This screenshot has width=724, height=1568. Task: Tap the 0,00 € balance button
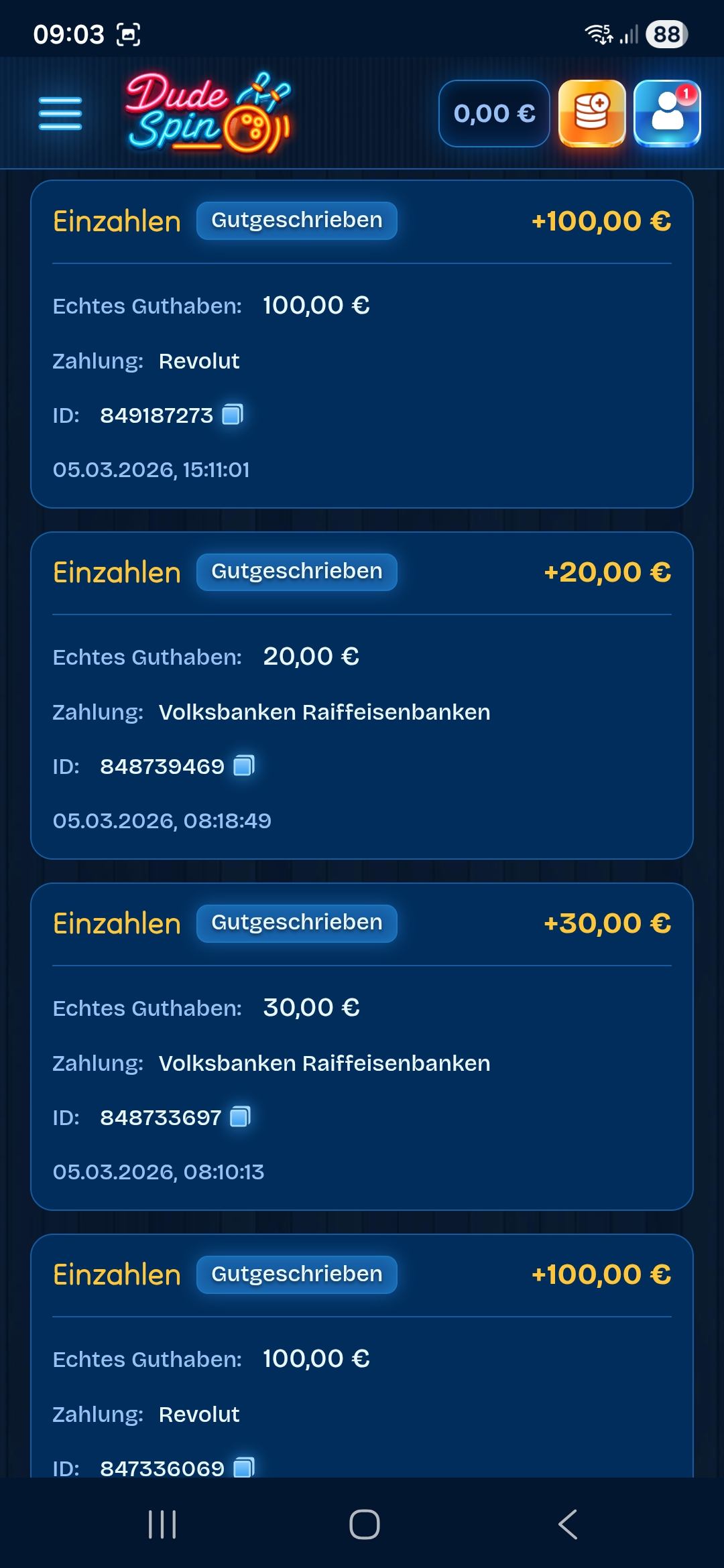pyautogui.click(x=494, y=113)
